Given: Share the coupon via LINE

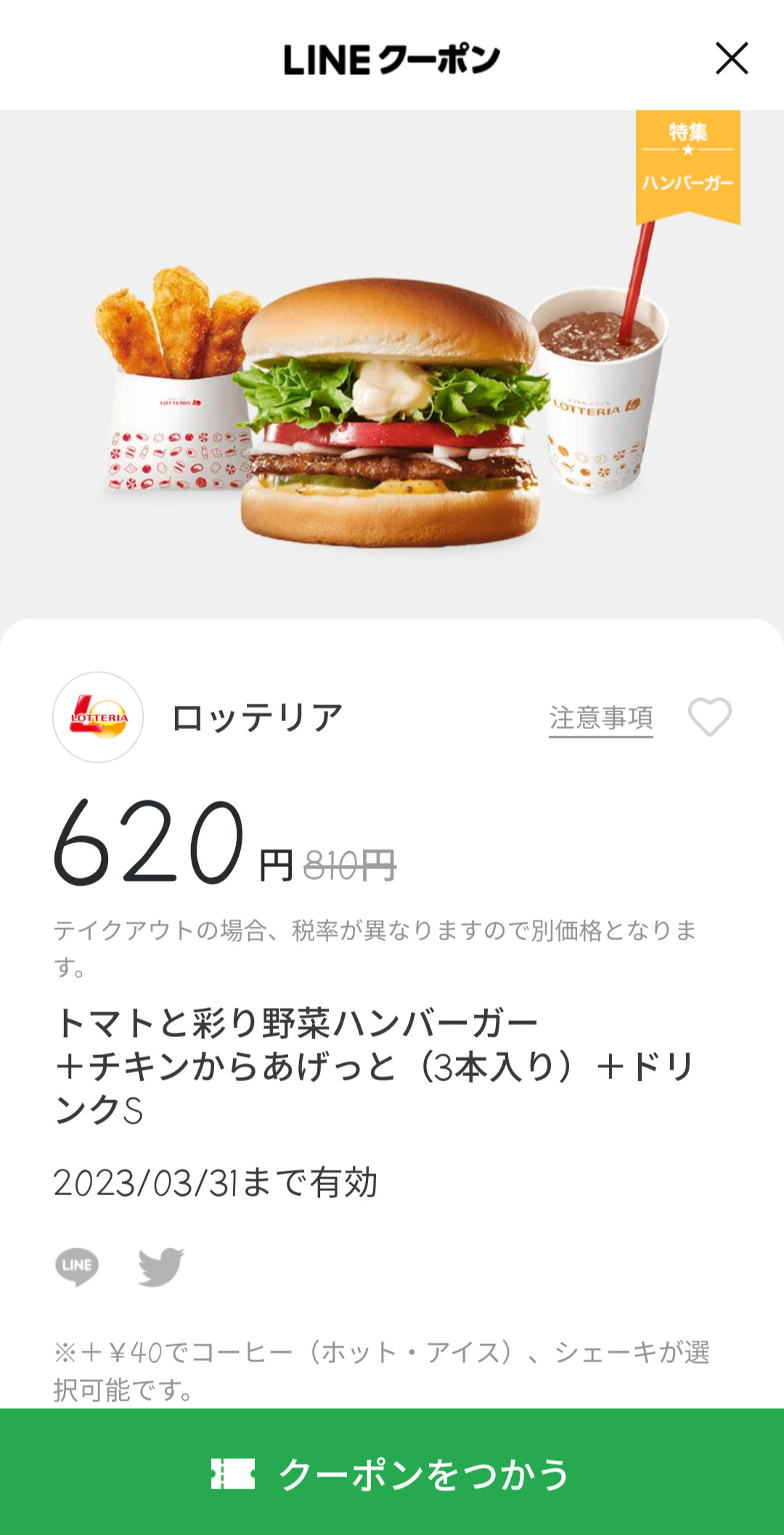Looking at the screenshot, I should click(x=77, y=1266).
